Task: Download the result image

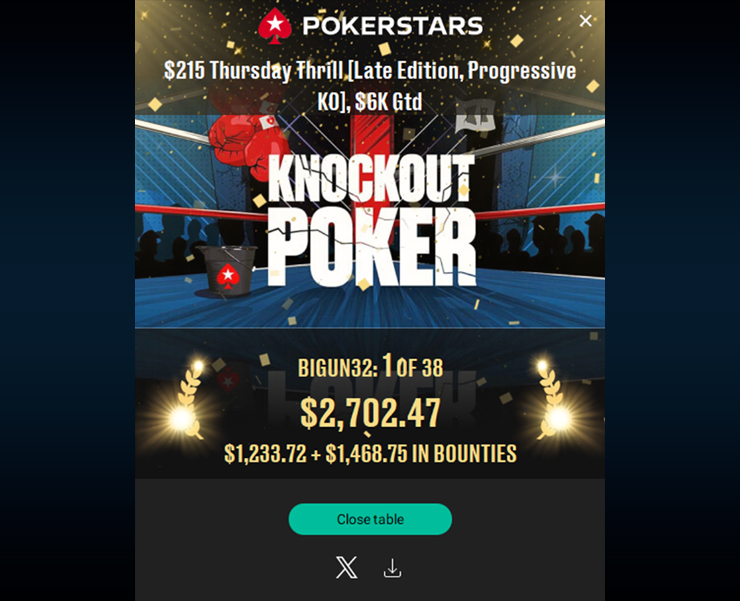Action: tap(392, 568)
